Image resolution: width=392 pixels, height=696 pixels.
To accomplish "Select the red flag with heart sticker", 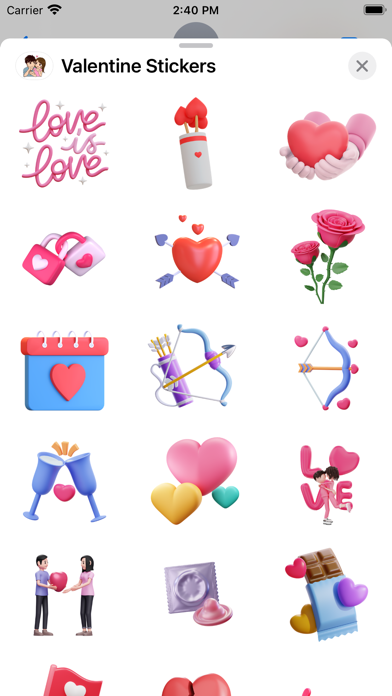I will 71,680.
